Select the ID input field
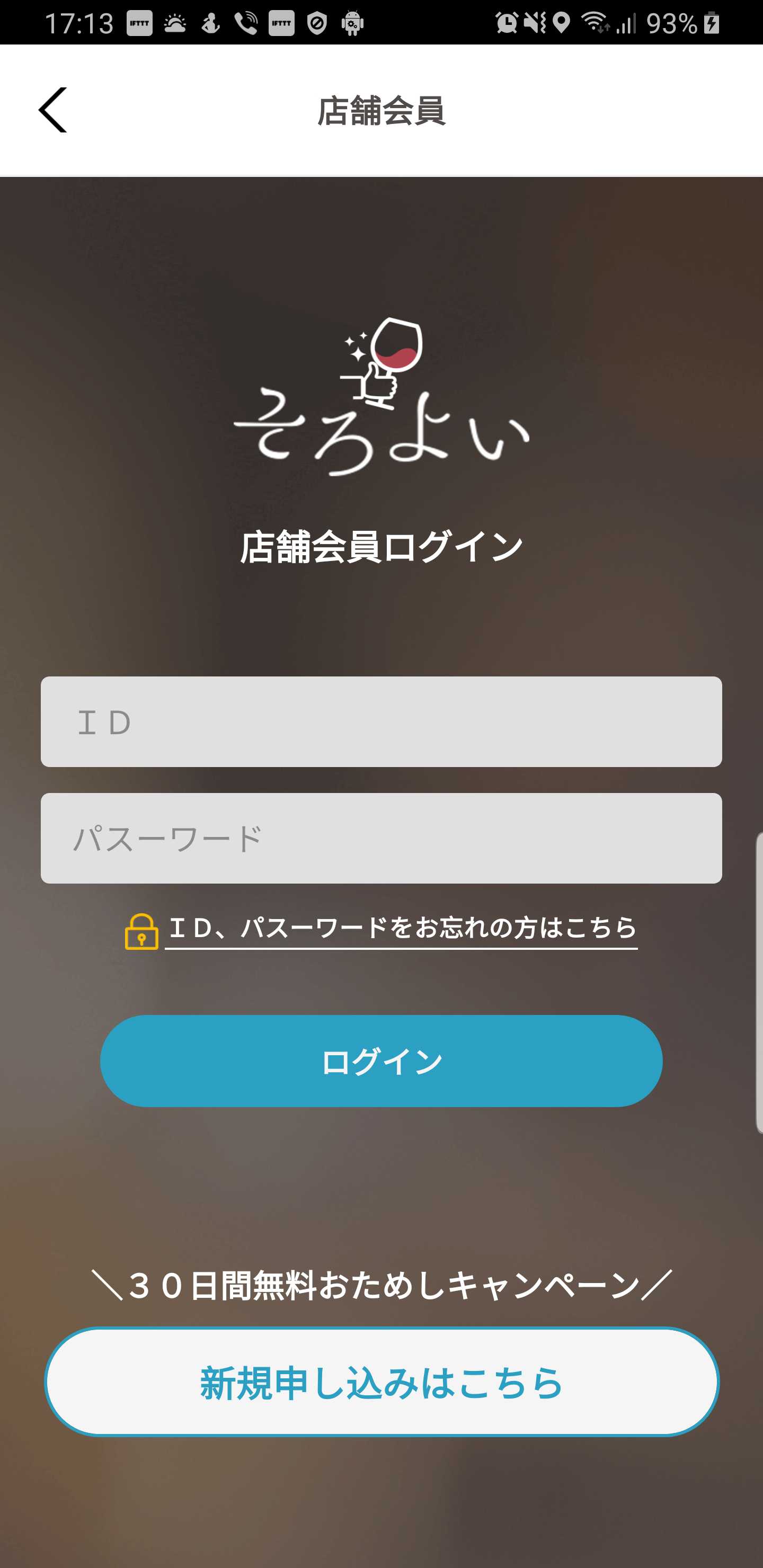This screenshot has width=763, height=1568. click(x=381, y=723)
